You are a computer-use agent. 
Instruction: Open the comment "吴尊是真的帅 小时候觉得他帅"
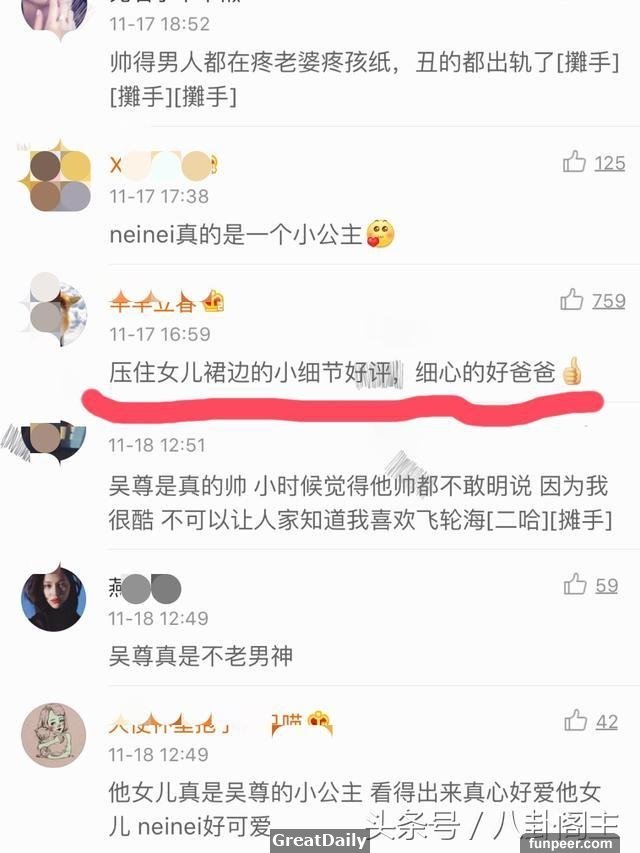click(x=358, y=503)
